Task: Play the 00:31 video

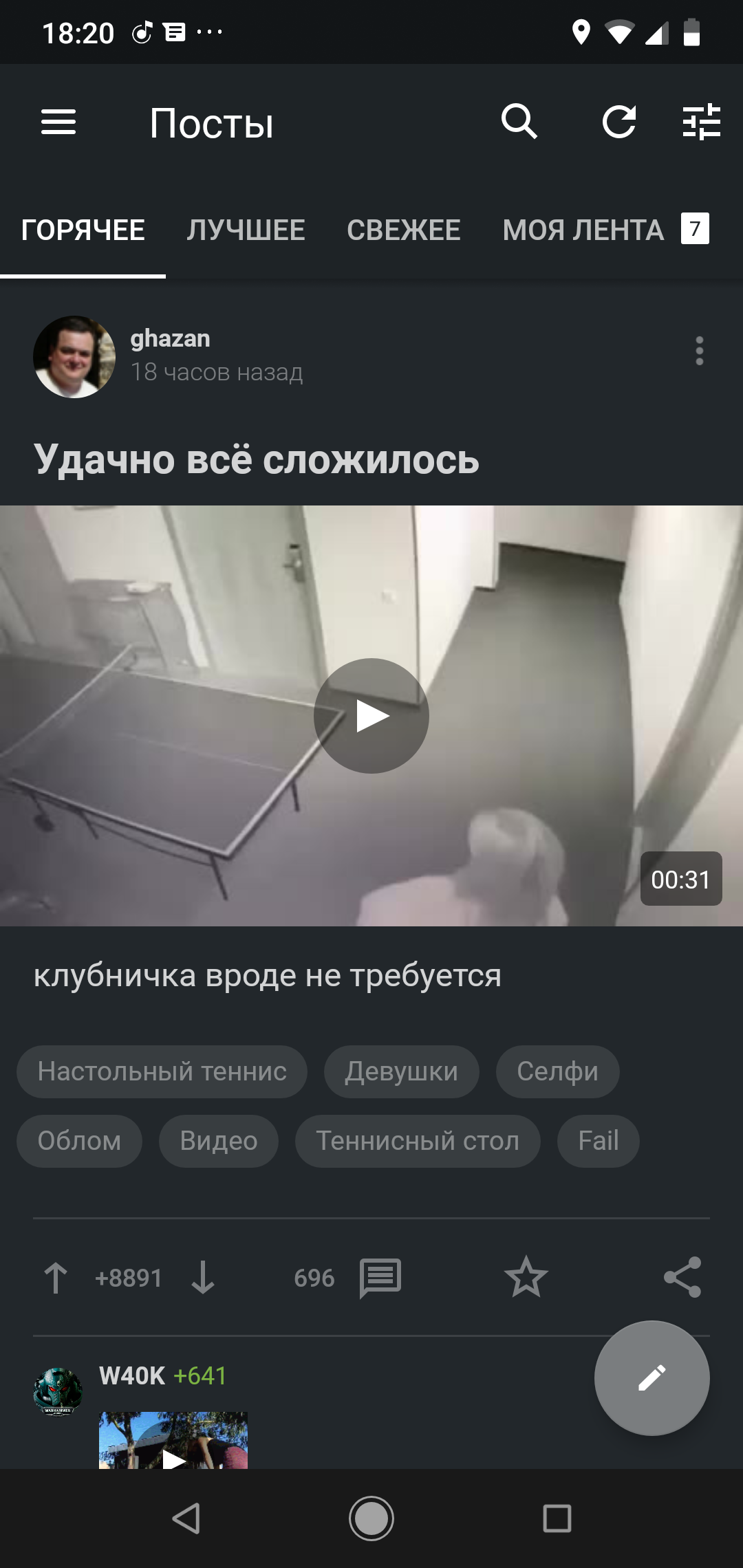Action: pyautogui.click(x=371, y=716)
